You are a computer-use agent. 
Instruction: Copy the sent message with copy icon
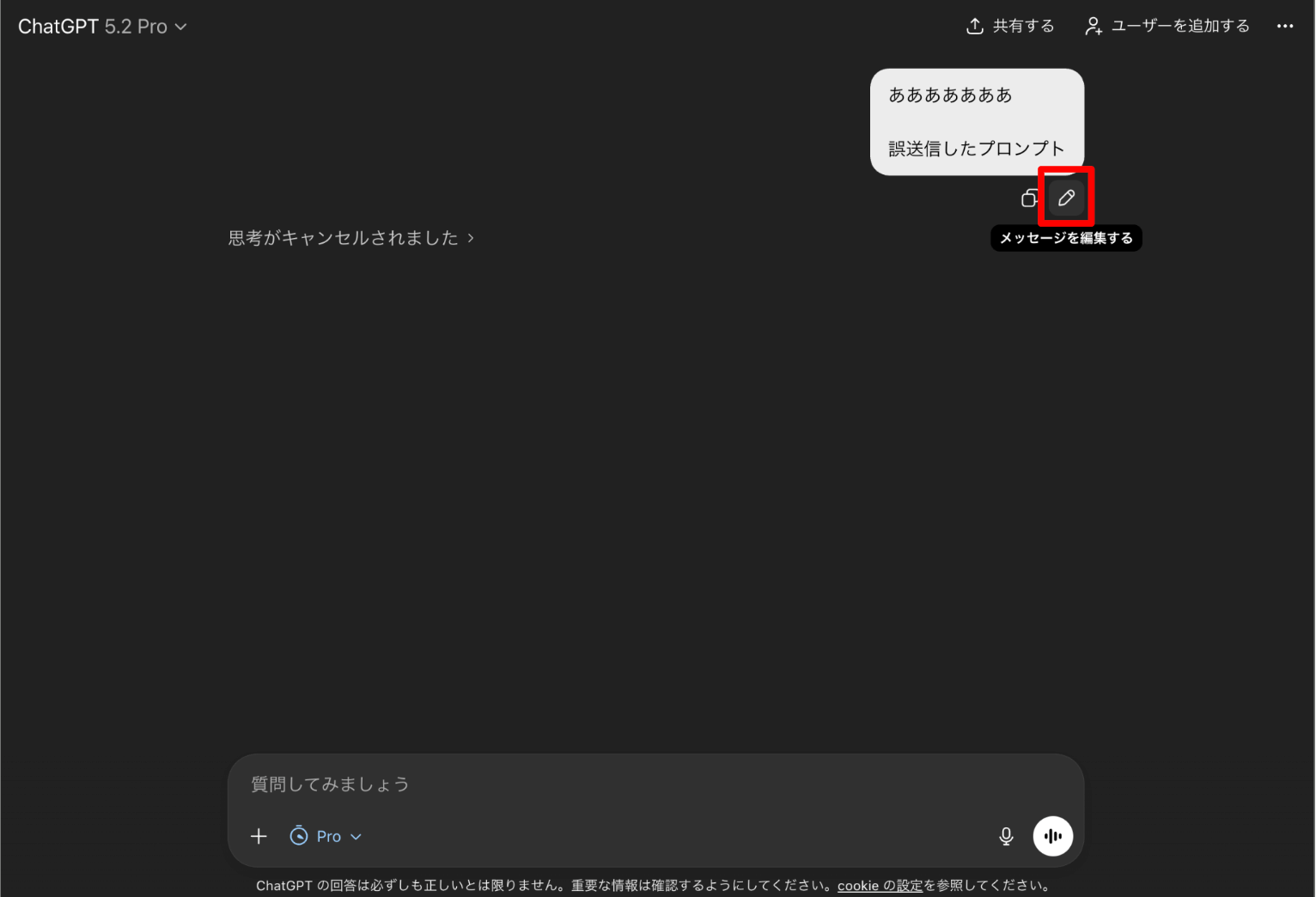click(x=1028, y=198)
